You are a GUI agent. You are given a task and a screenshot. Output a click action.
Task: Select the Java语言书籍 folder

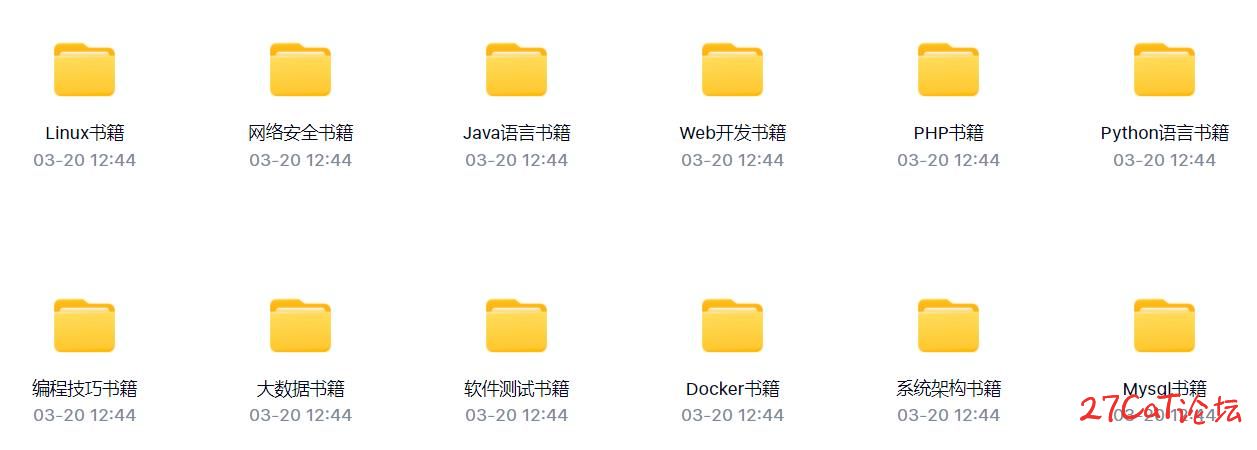pyautogui.click(x=516, y=70)
